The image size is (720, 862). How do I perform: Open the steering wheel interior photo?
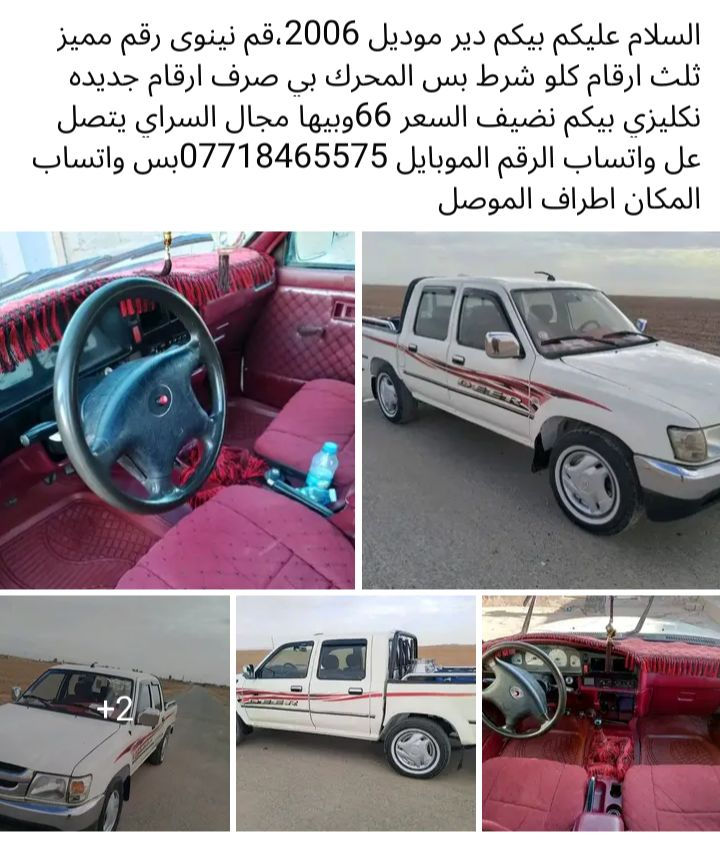[177, 410]
